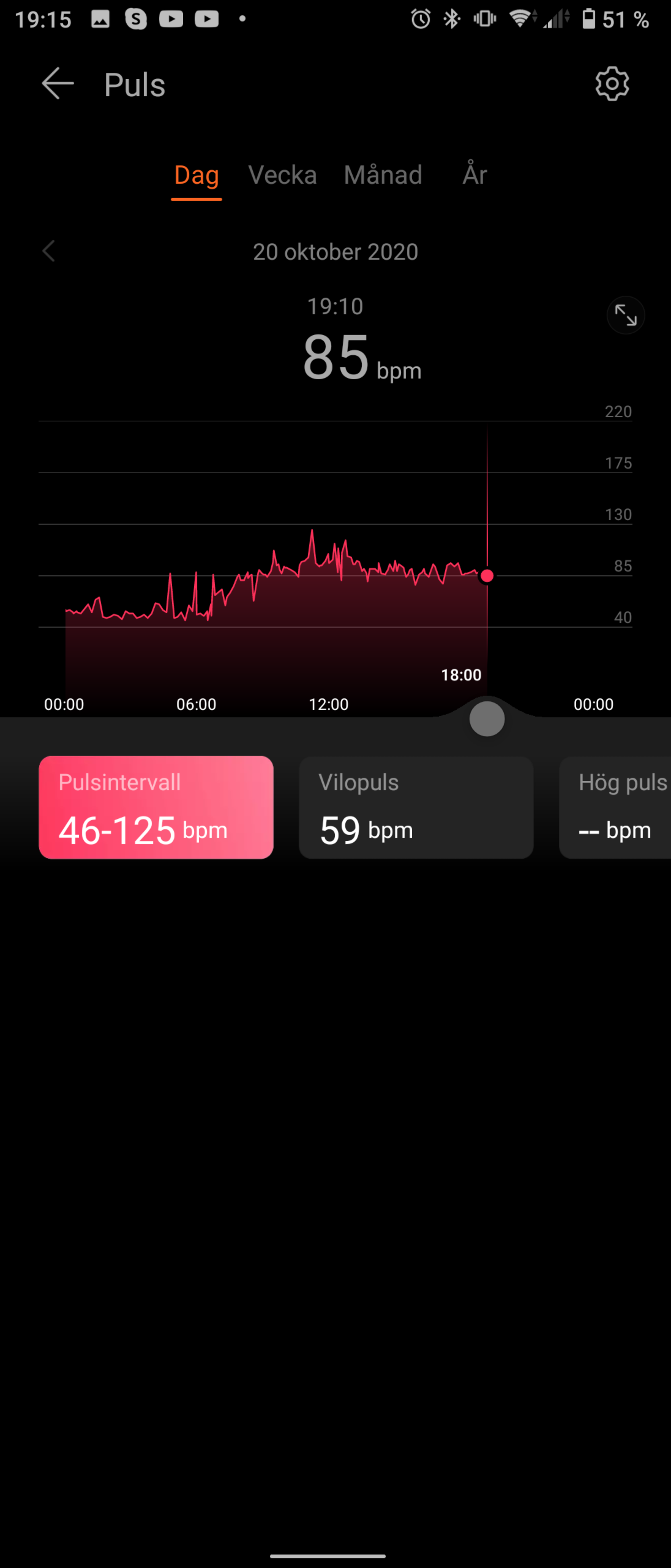This screenshot has width=671, height=1568.
Task: Switch to the Vecka tab
Action: point(282,175)
